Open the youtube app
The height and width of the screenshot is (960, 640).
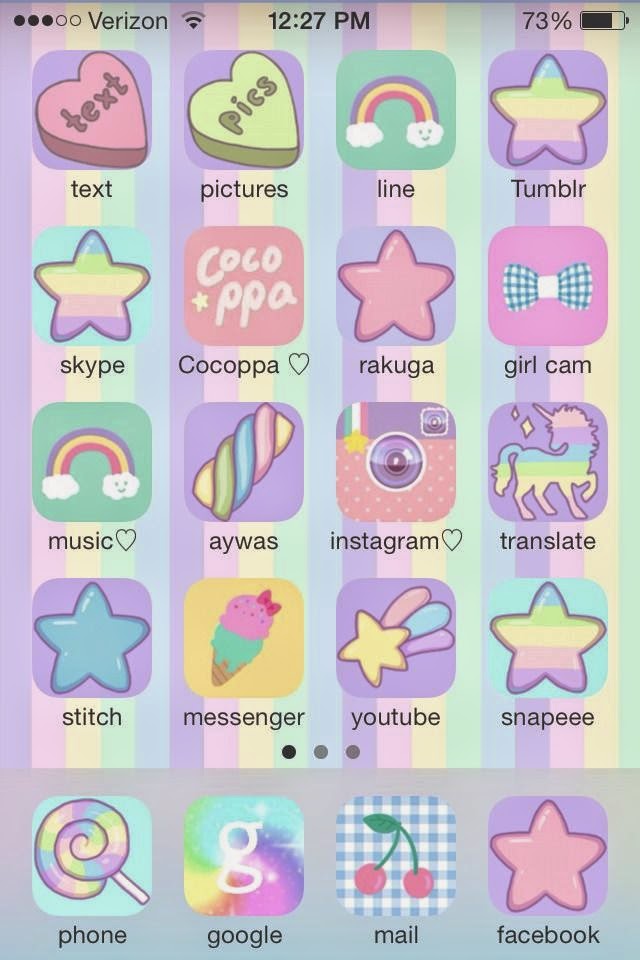pyautogui.click(x=396, y=638)
